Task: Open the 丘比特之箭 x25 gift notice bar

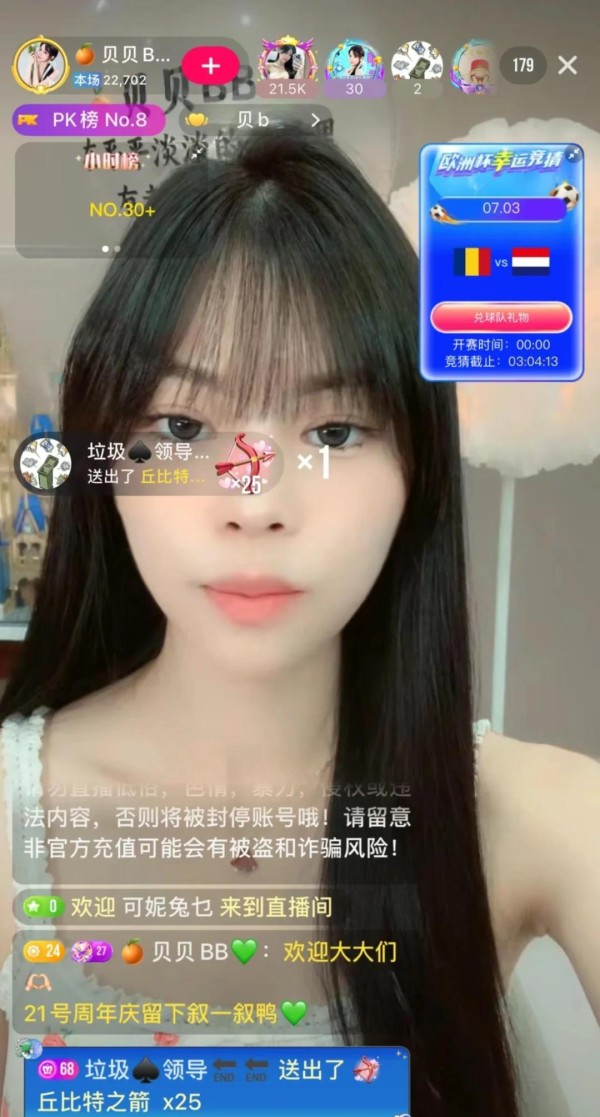Action: click(x=217, y=1081)
